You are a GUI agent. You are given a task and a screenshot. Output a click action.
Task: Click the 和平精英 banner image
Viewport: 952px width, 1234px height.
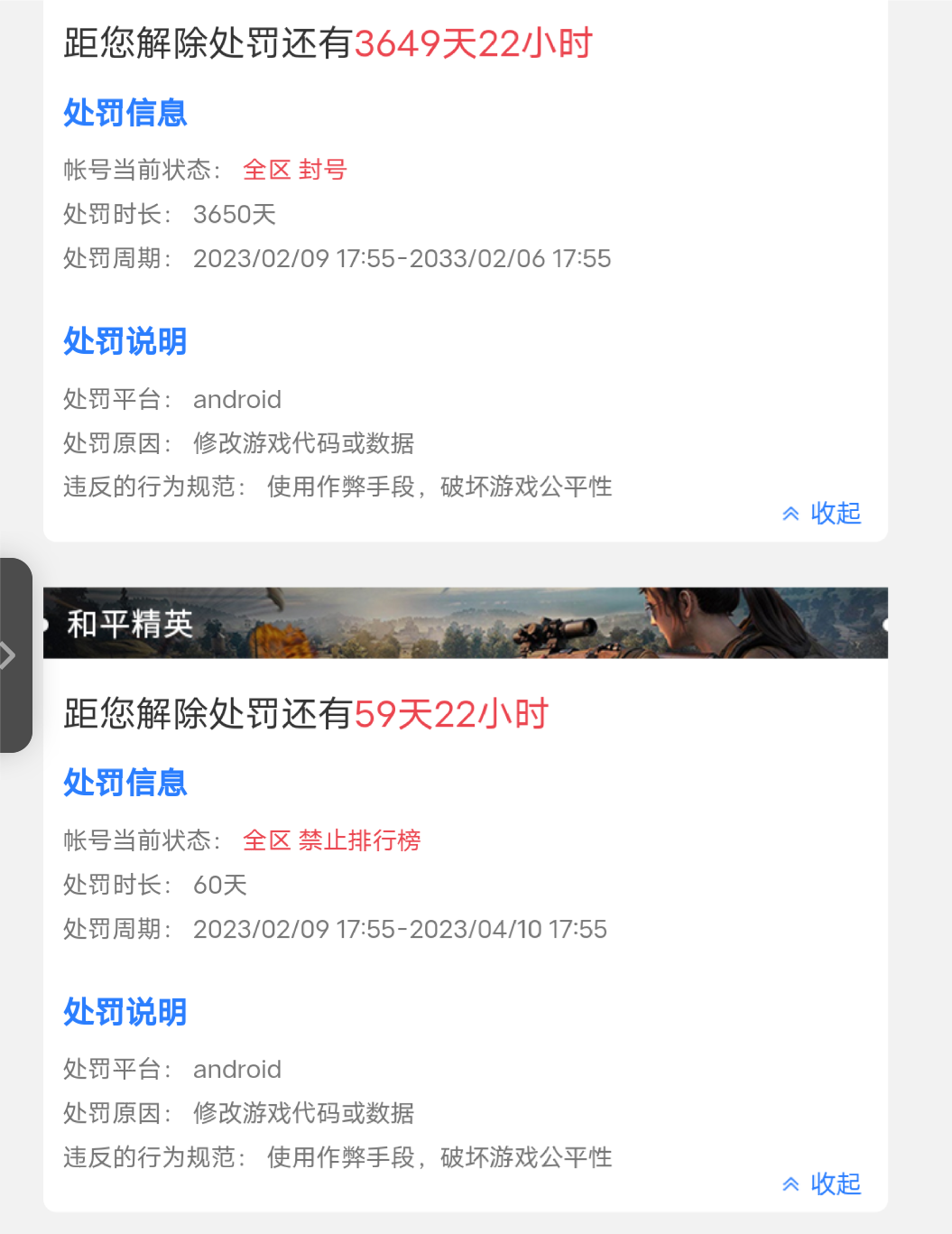(465, 623)
